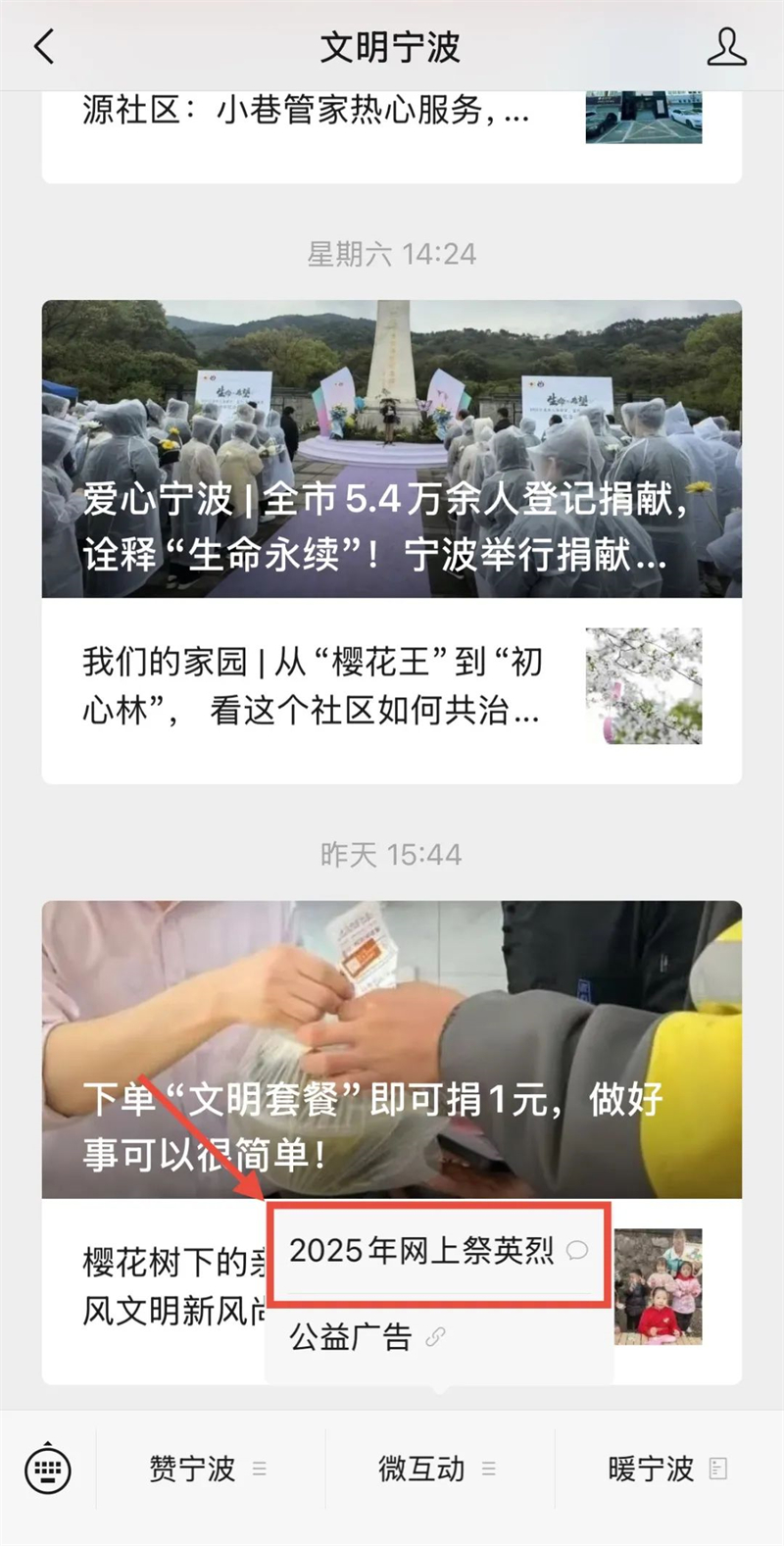The width and height of the screenshot is (784, 1546).
Task: Tap the 微互动 menu tab
Action: (439, 1469)
